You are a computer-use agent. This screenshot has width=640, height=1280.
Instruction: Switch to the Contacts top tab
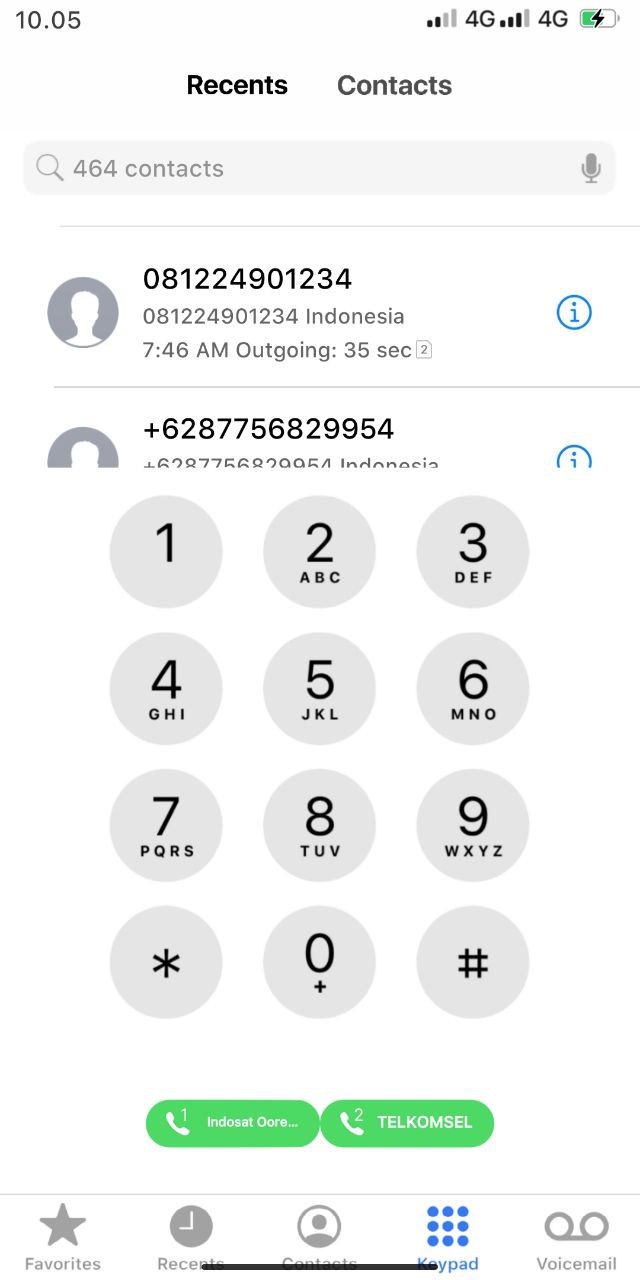[394, 86]
